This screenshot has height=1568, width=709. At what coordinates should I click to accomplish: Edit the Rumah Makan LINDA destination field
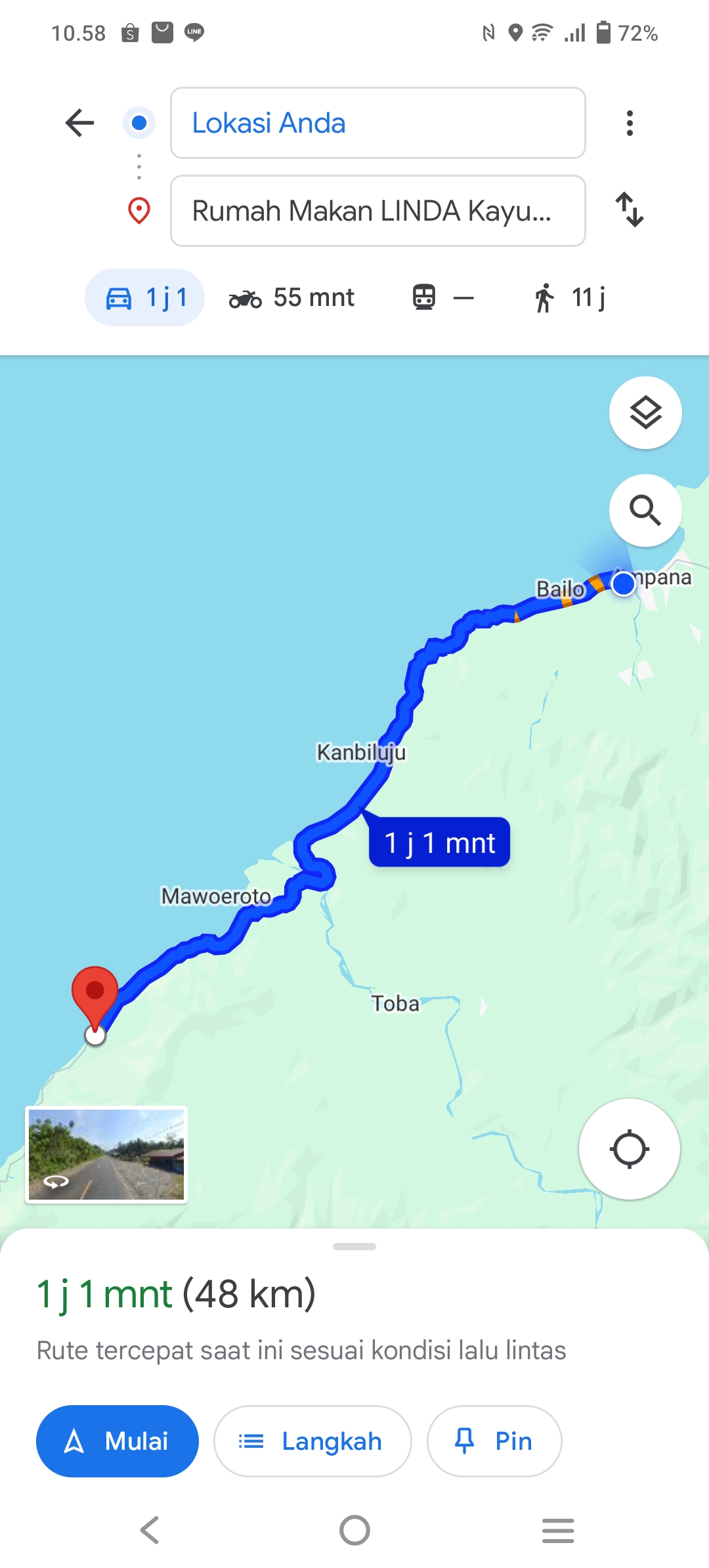click(377, 211)
